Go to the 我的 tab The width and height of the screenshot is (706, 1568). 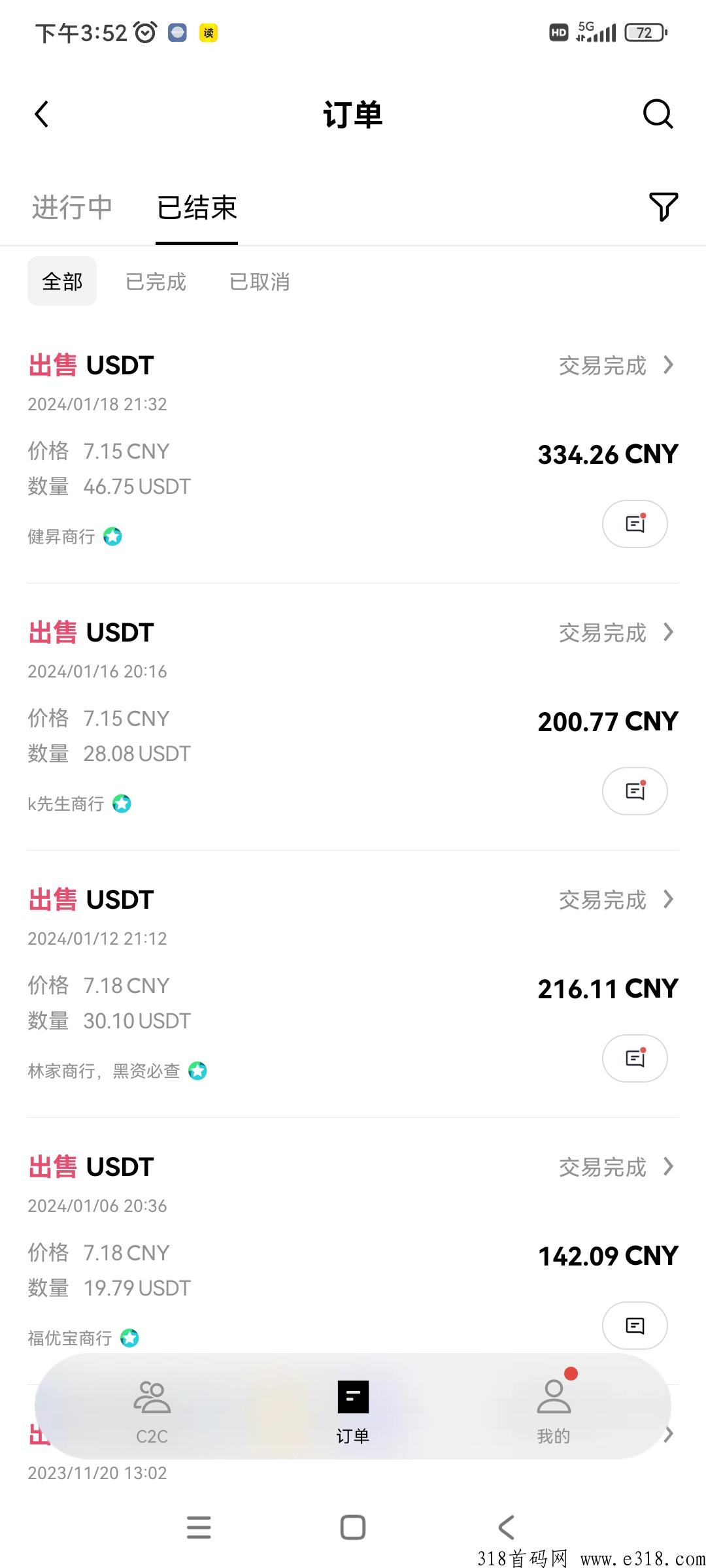click(x=554, y=1412)
